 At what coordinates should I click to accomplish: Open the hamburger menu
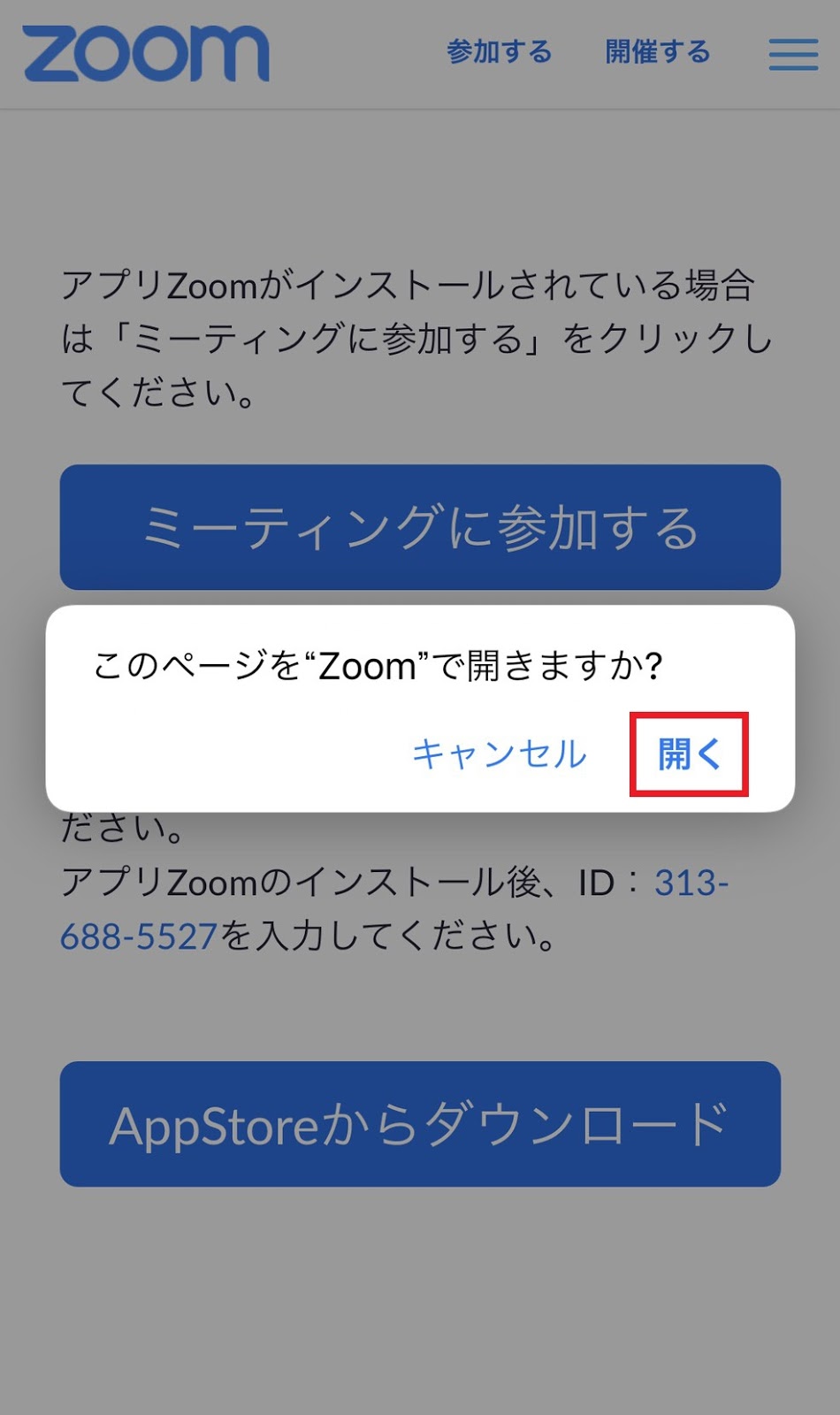(793, 53)
